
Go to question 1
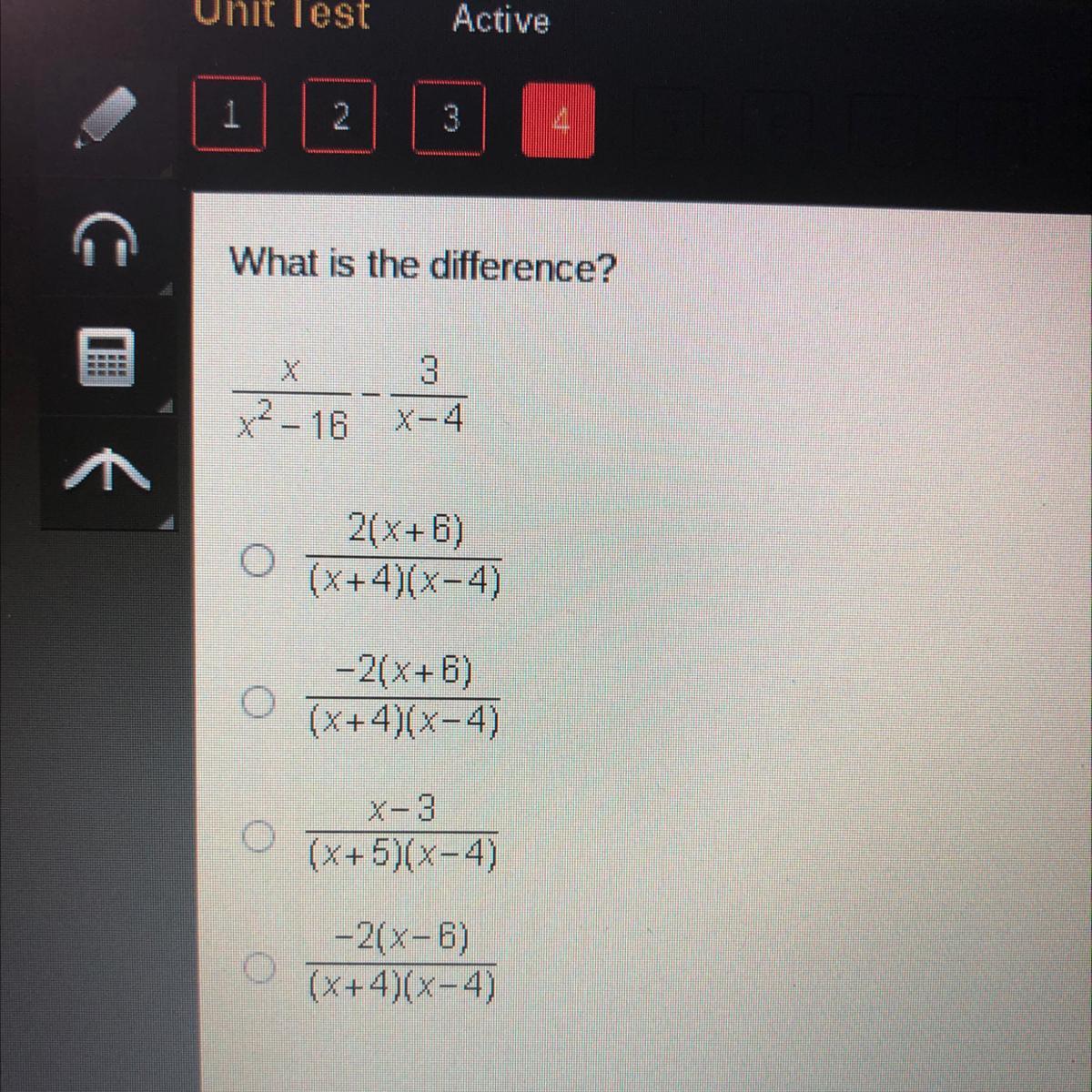[229, 115]
